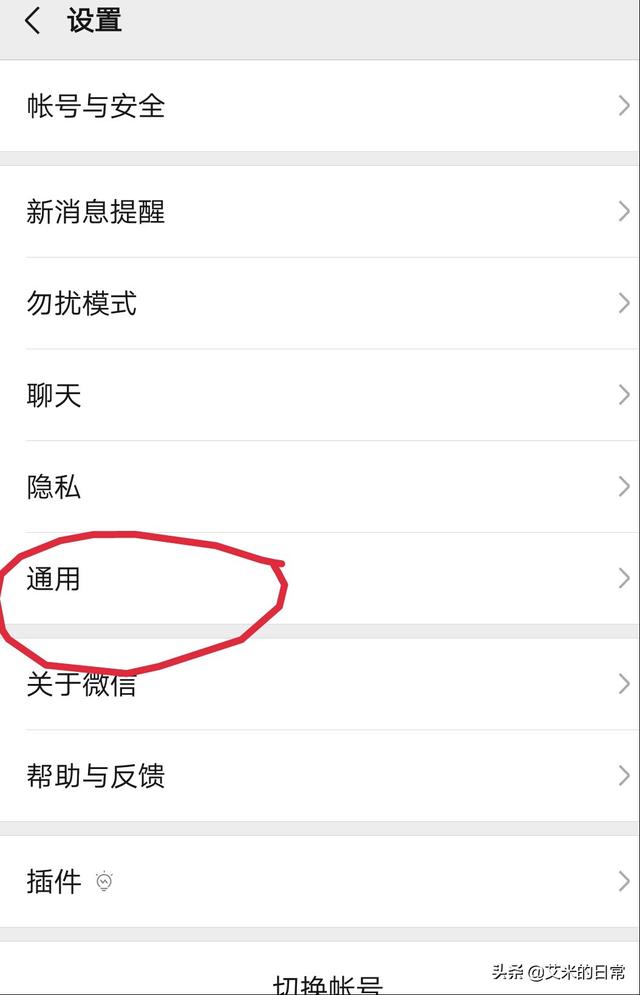Open the 插件 row
The height and width of the screenshot is (995, 640).
click(x=320, y=882)
